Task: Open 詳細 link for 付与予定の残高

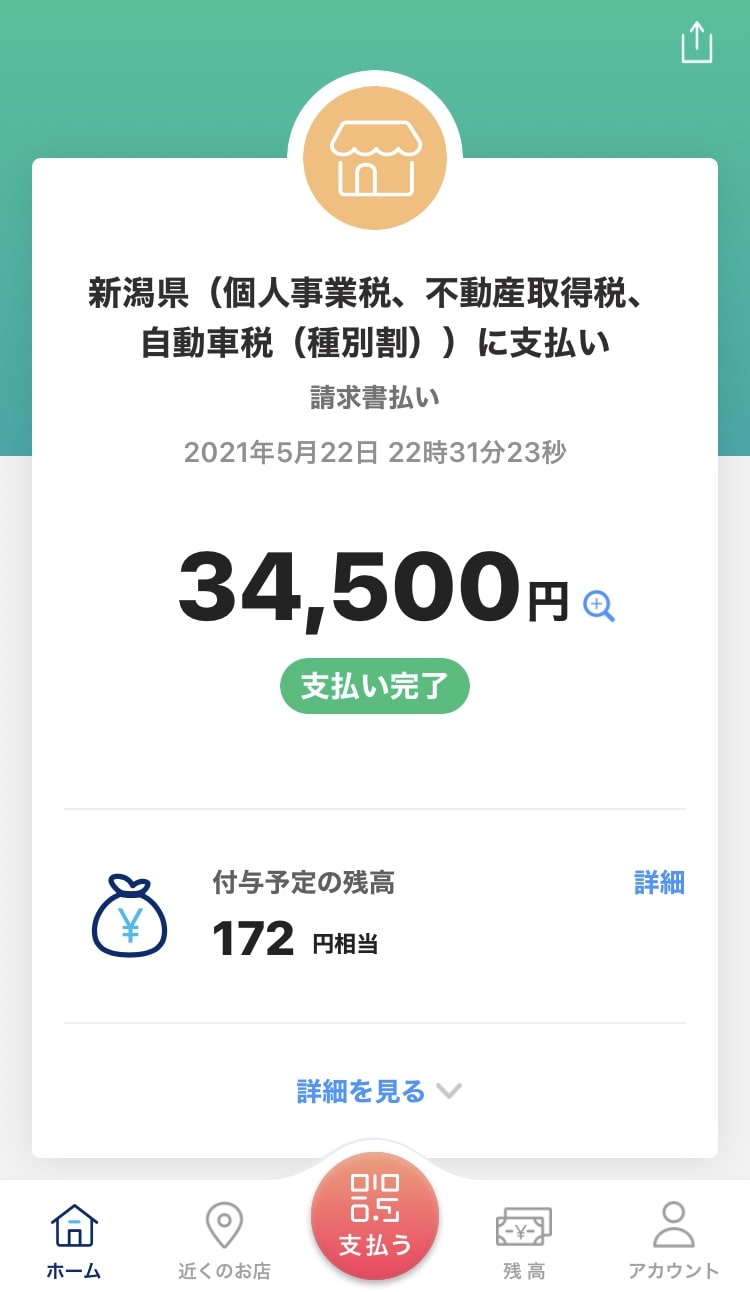Action: (659, 882)
